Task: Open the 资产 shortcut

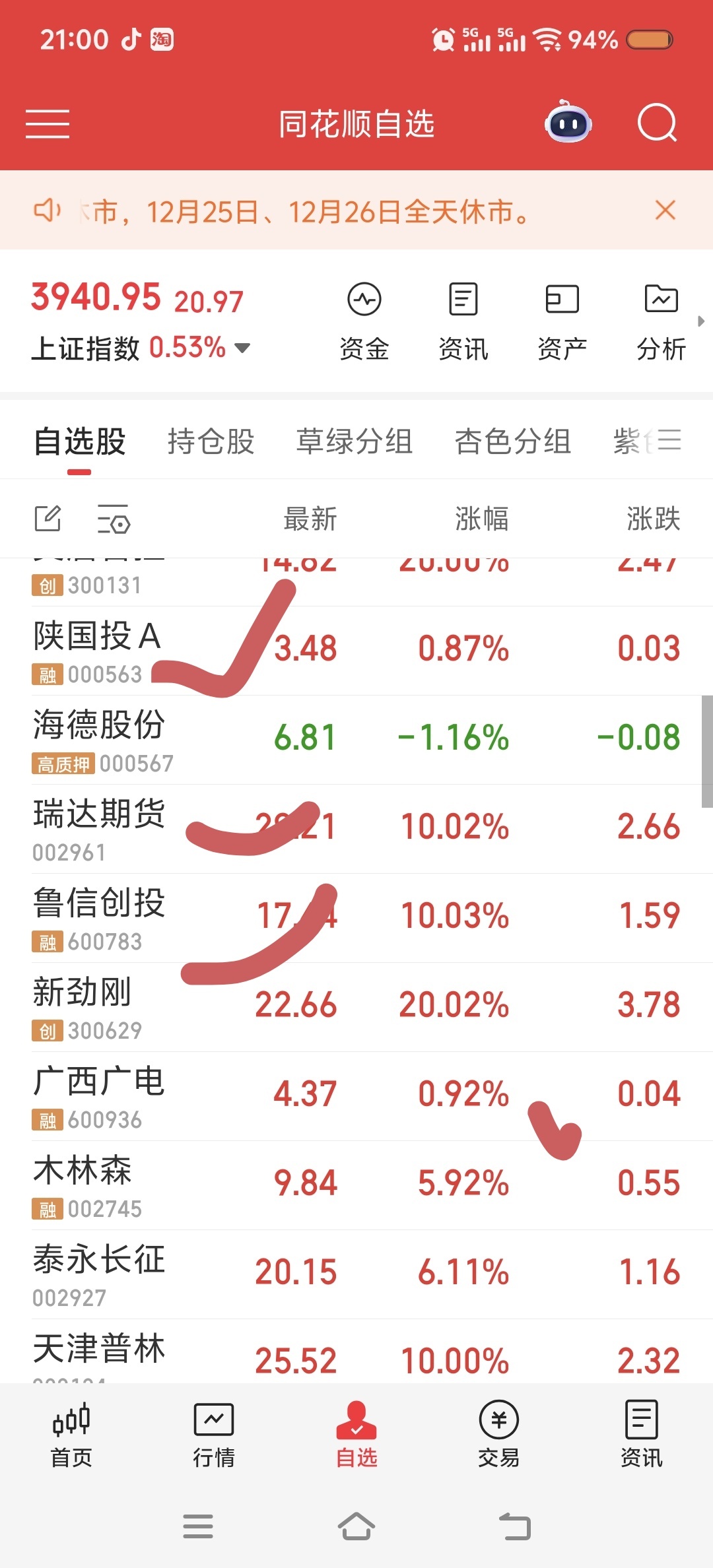Action: click(x=562, y=321)
